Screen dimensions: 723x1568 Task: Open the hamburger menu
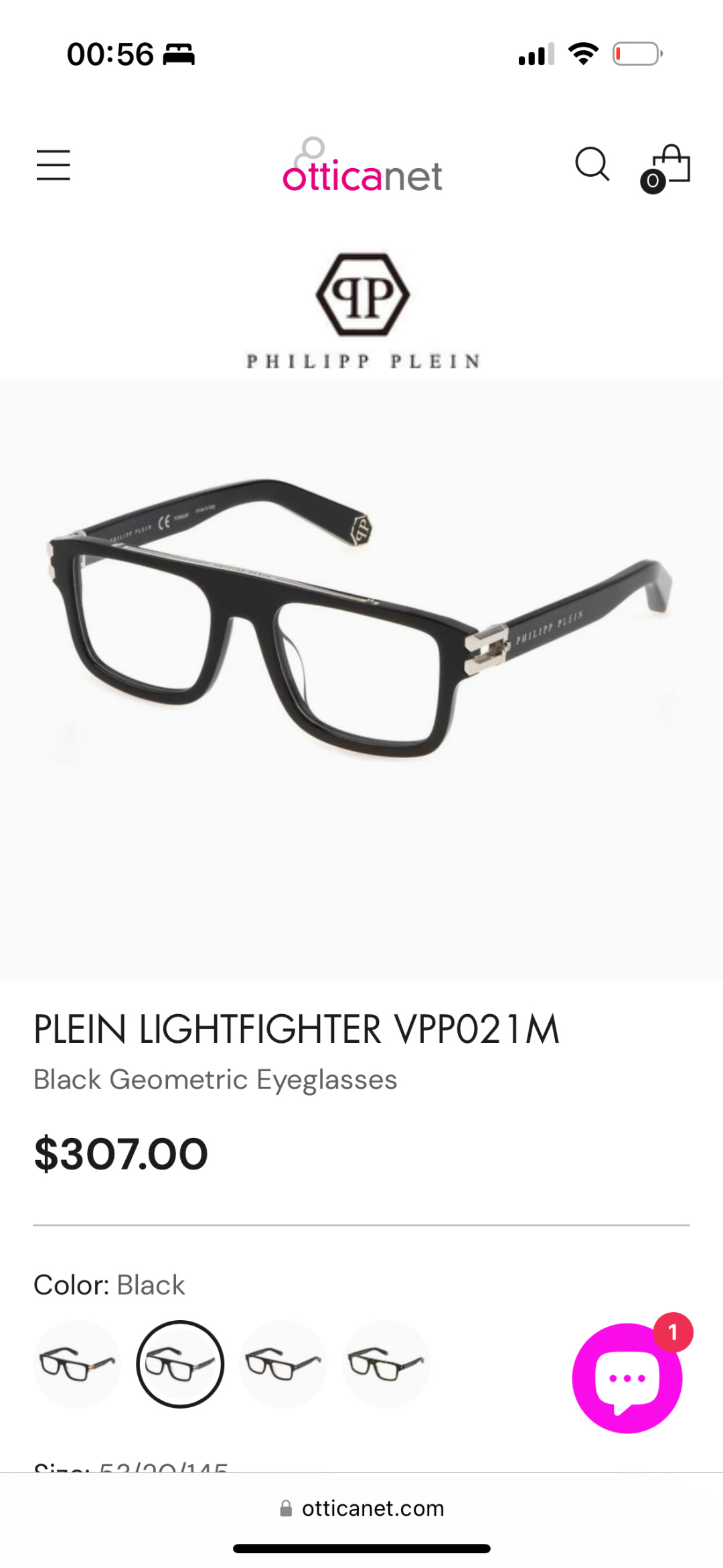54,165
